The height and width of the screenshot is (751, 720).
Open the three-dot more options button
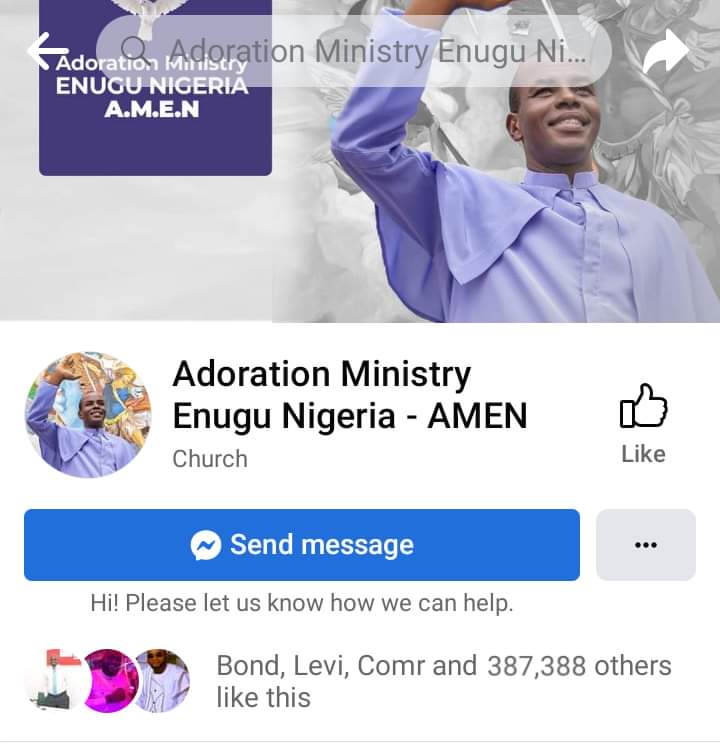point(646,545)
